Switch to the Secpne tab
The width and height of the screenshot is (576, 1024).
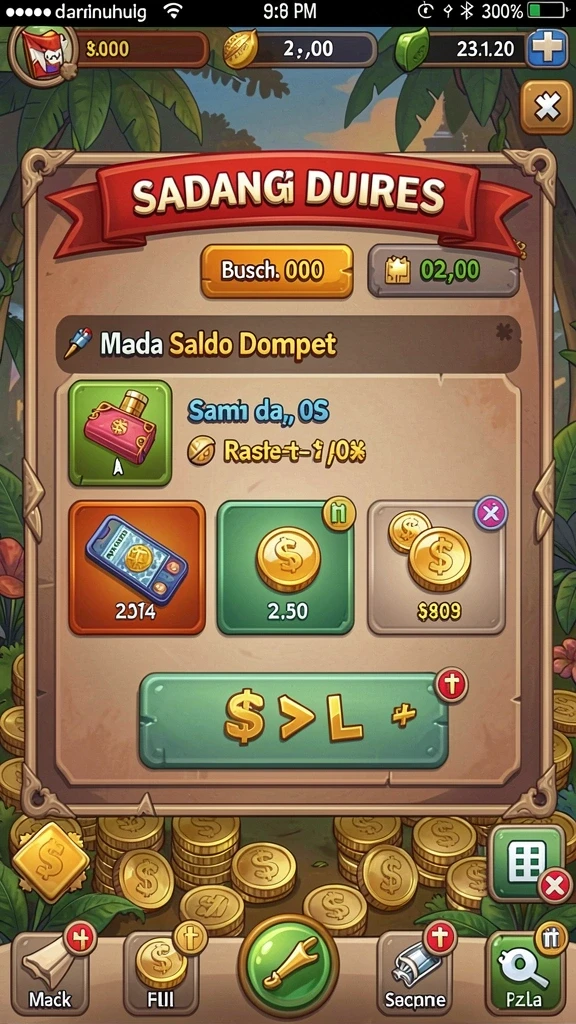pos(415,973)
